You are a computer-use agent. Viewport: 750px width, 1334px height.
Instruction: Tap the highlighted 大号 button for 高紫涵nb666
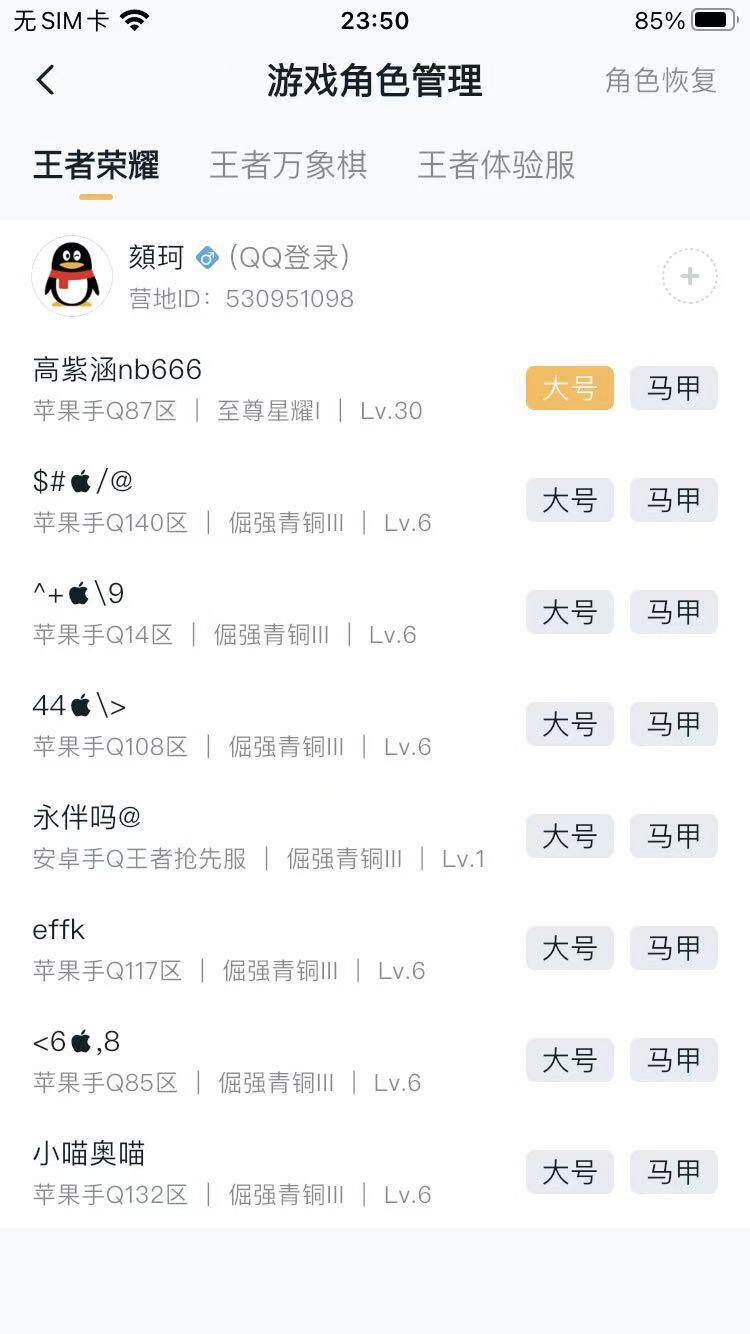pos(569,388)
